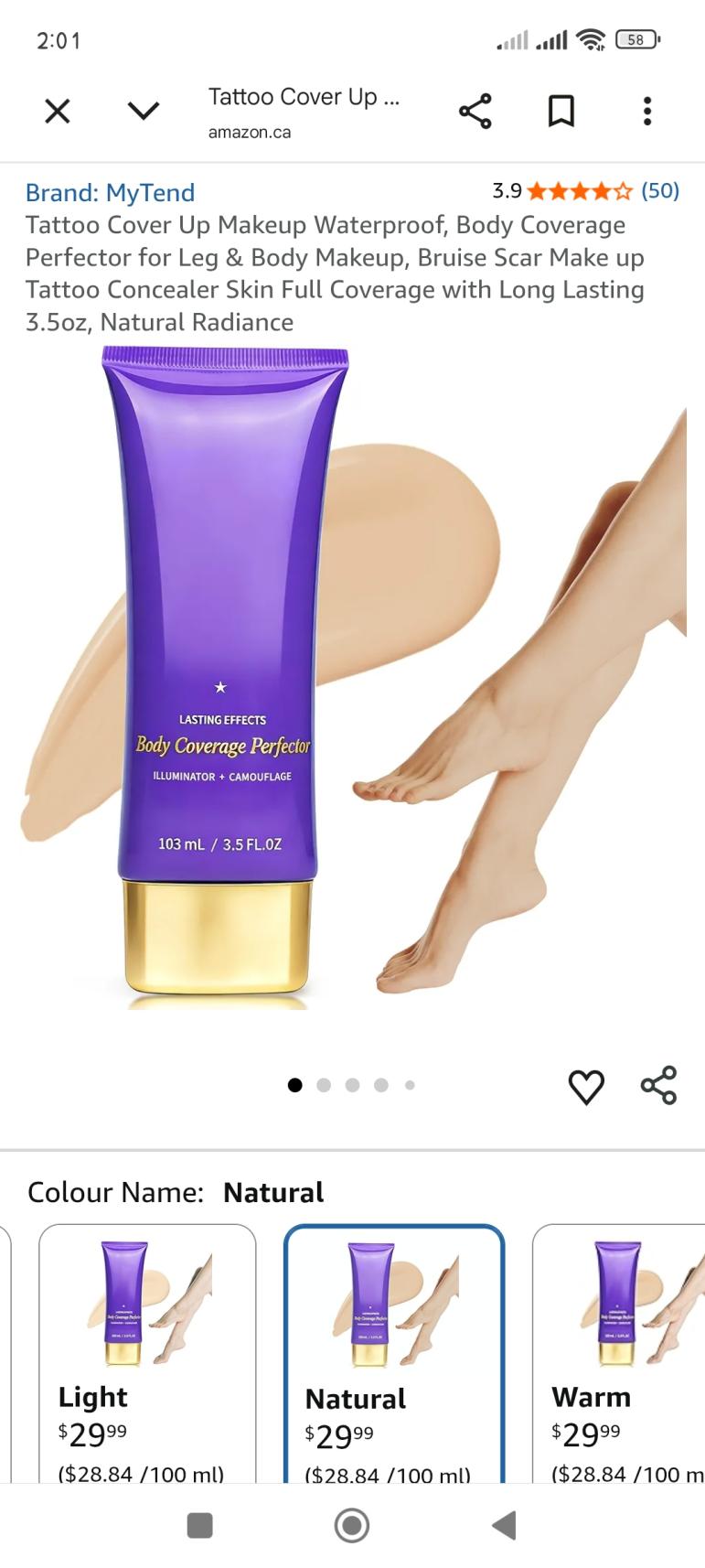The width and height of the screenshot is (705, 1568).
Task: Share page from the top toolbar
Action: click(x=475, y=112)
